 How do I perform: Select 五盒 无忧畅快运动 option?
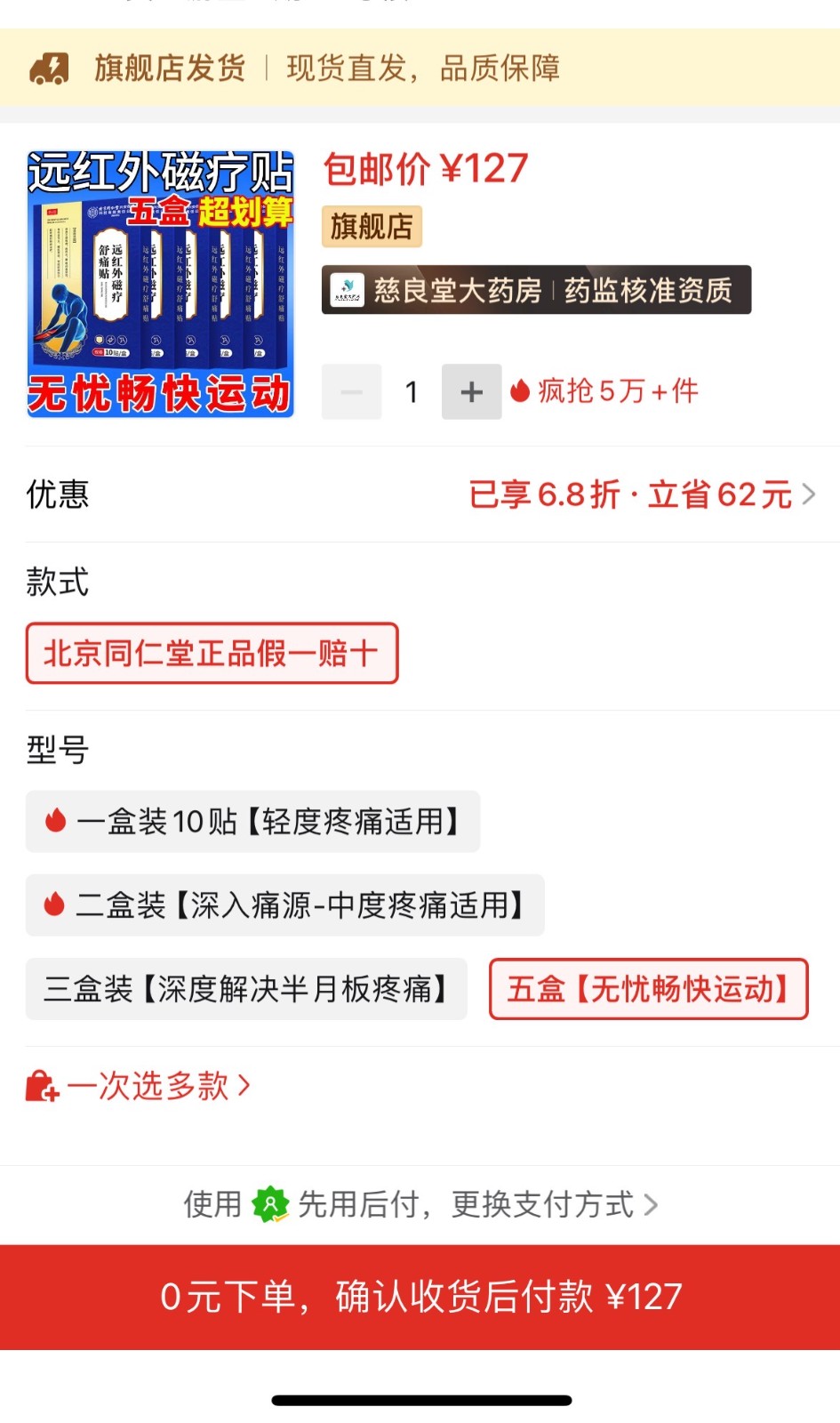tap(649, 989)
